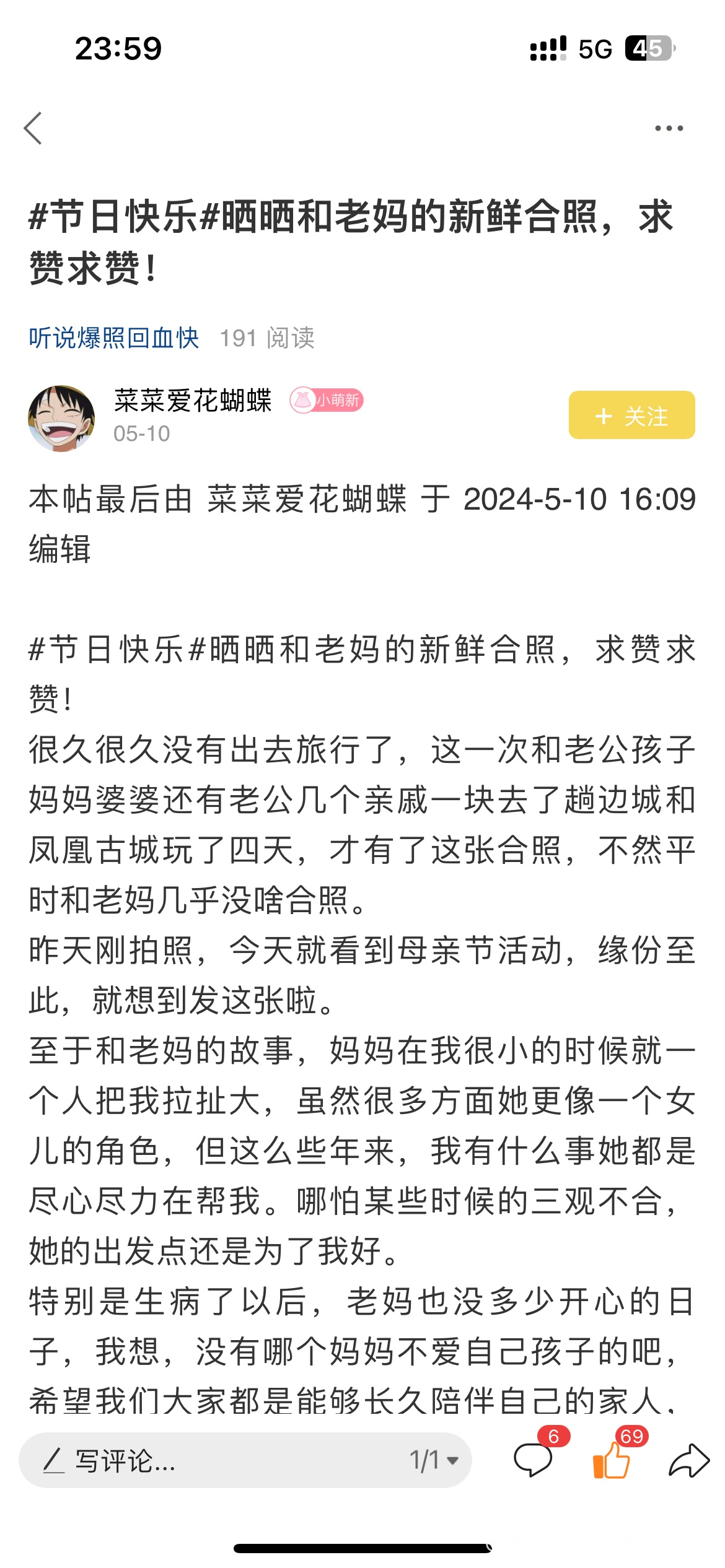Follow the author with 关注 button

pos(631,415)
